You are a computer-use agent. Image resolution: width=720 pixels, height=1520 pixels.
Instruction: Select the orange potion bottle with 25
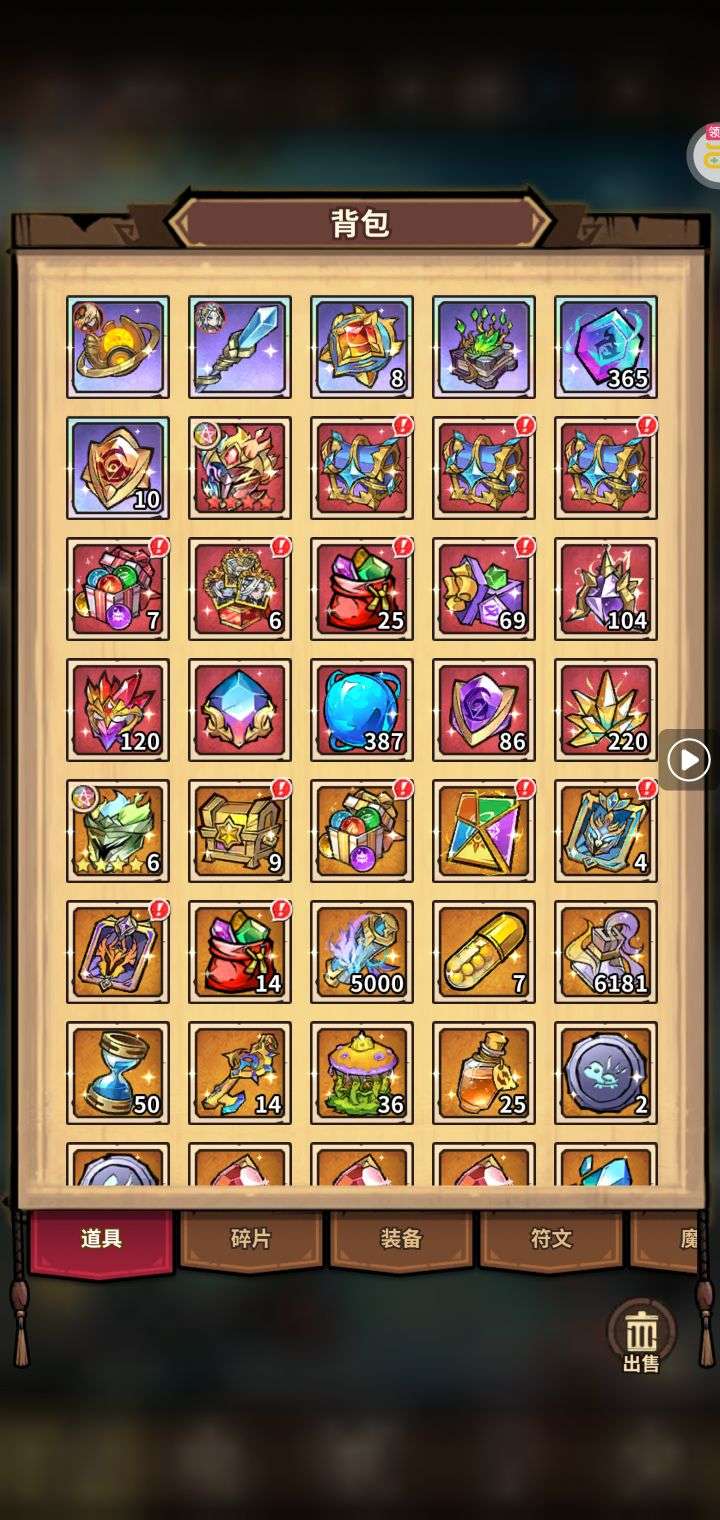[484, 1072]
